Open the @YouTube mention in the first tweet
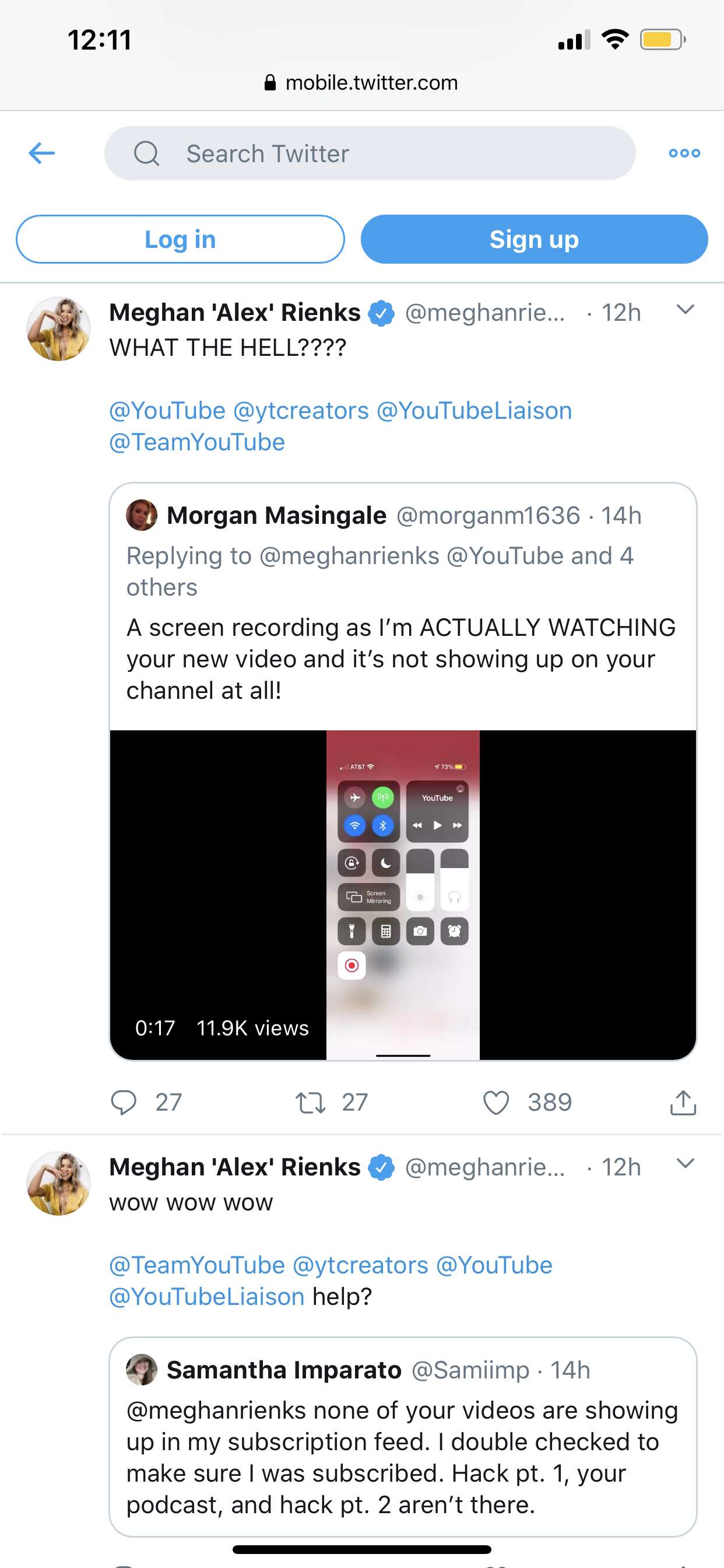724x1568 pixels. [x=167, y=411]
